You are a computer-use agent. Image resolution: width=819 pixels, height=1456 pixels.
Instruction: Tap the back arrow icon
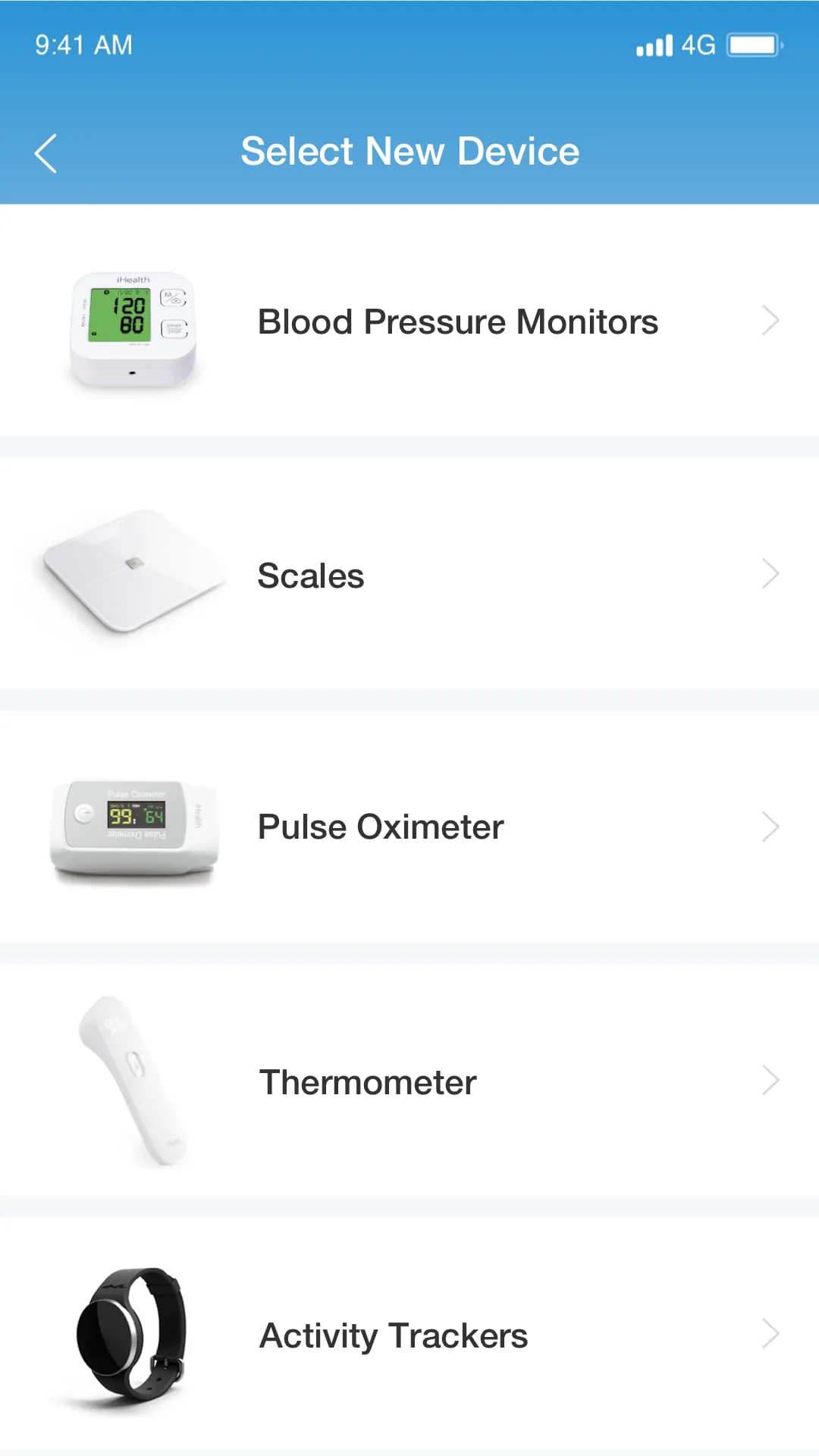pos(45,152)
